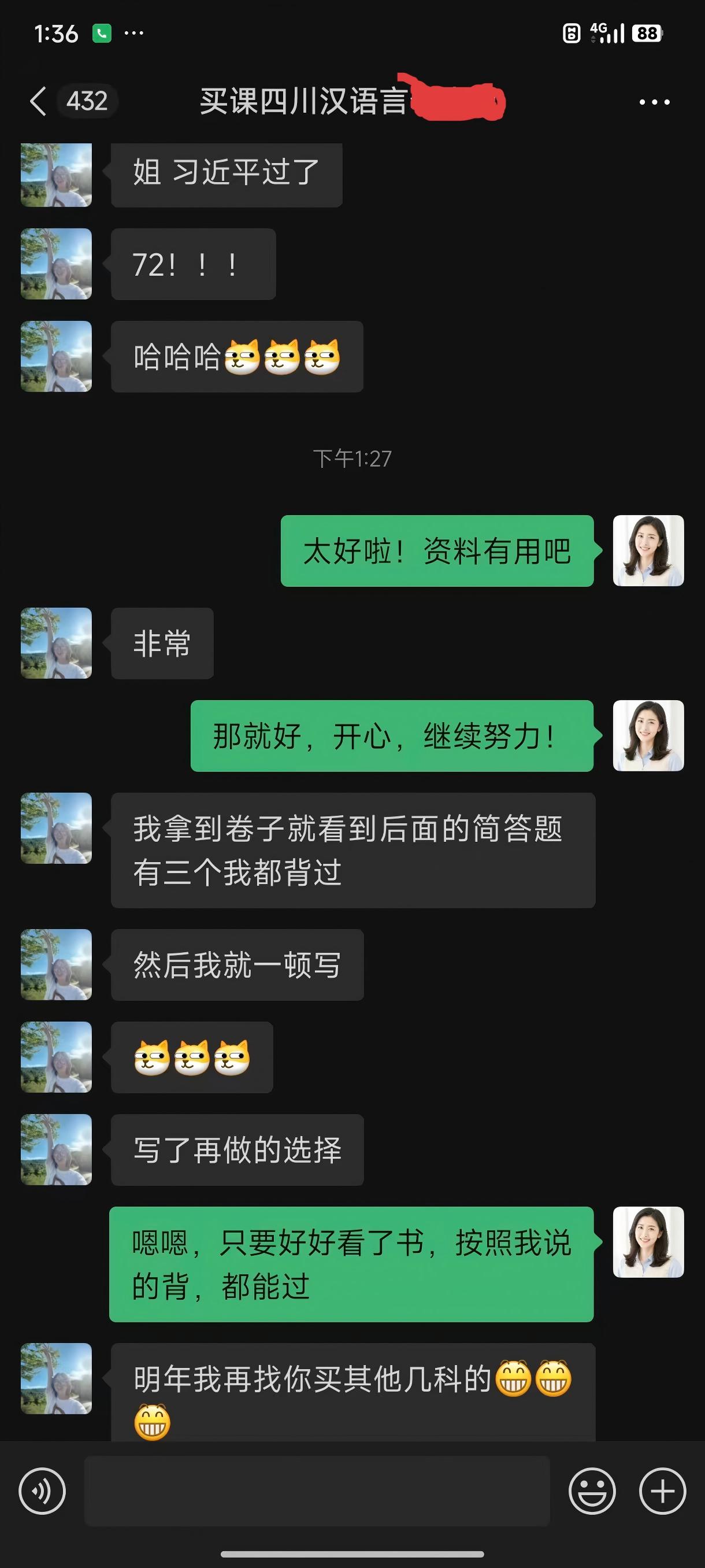The image size is (705, 1568).
Task: Open the plus attachment menu
Action: pos(662,1491)
